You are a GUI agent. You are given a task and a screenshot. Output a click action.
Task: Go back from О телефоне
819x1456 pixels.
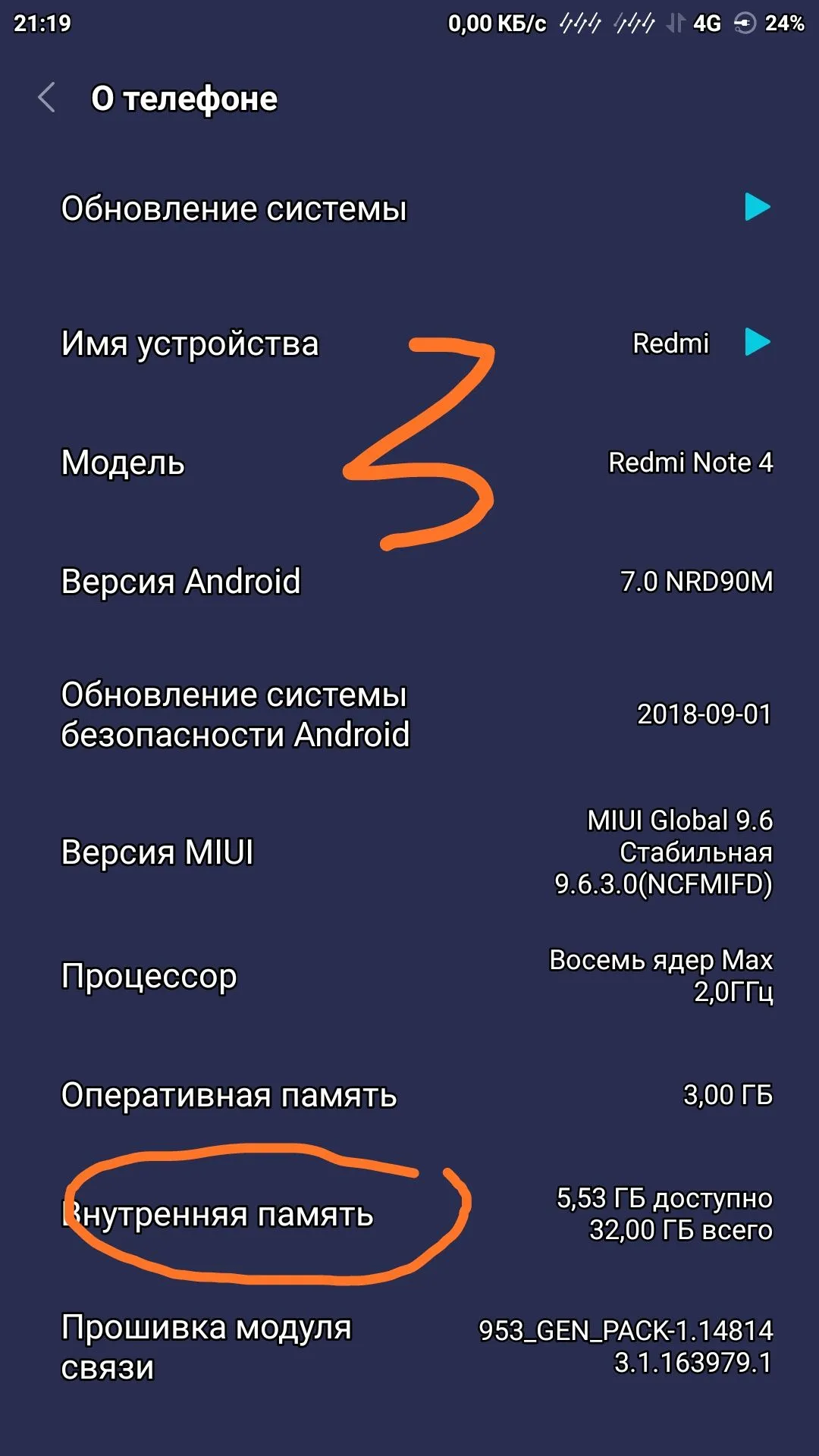pyautogui.click(x=47, y=98)
